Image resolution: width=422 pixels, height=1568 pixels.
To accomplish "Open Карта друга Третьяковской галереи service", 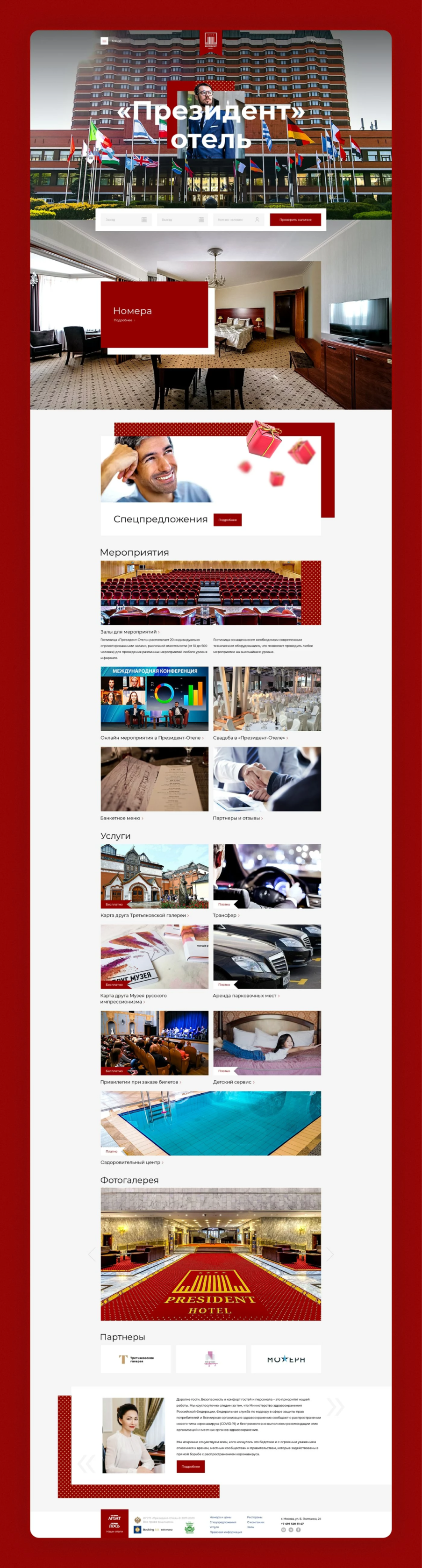I will [x=144, y=915].
